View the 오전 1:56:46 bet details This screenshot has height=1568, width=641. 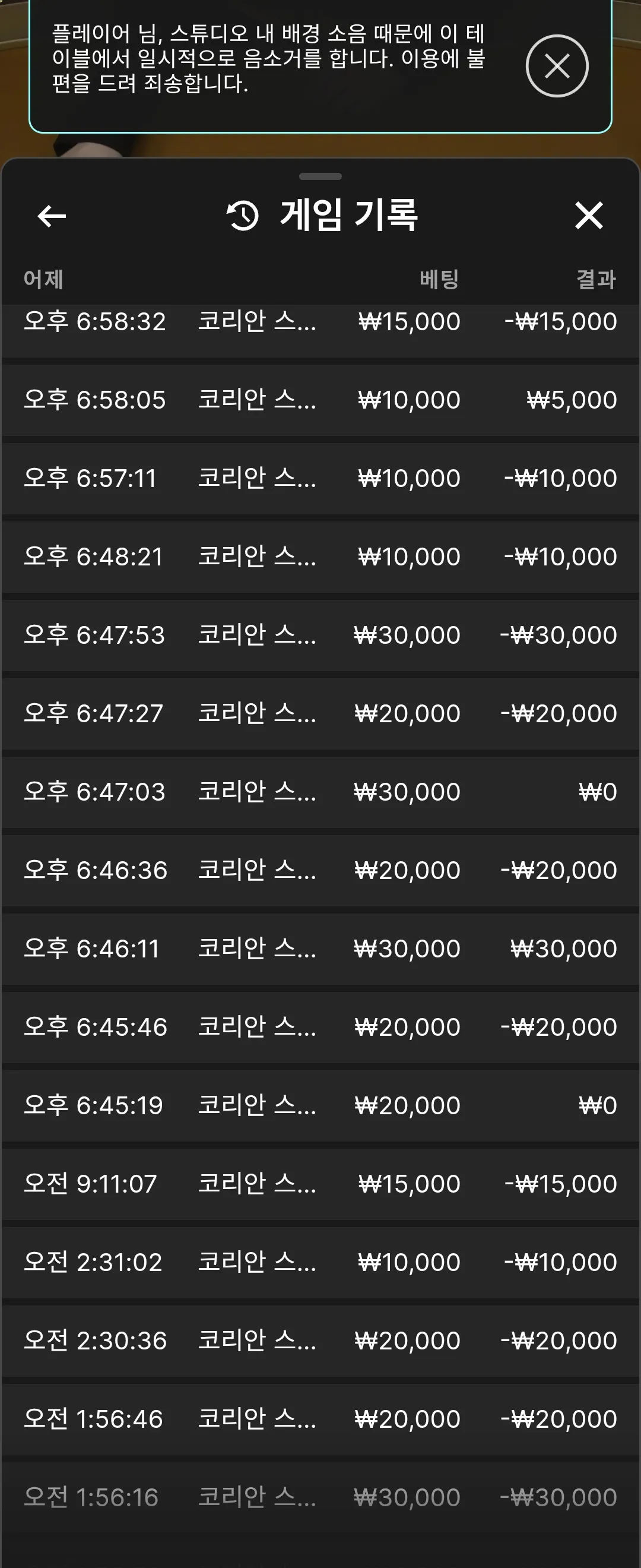tap(320, 1420)
